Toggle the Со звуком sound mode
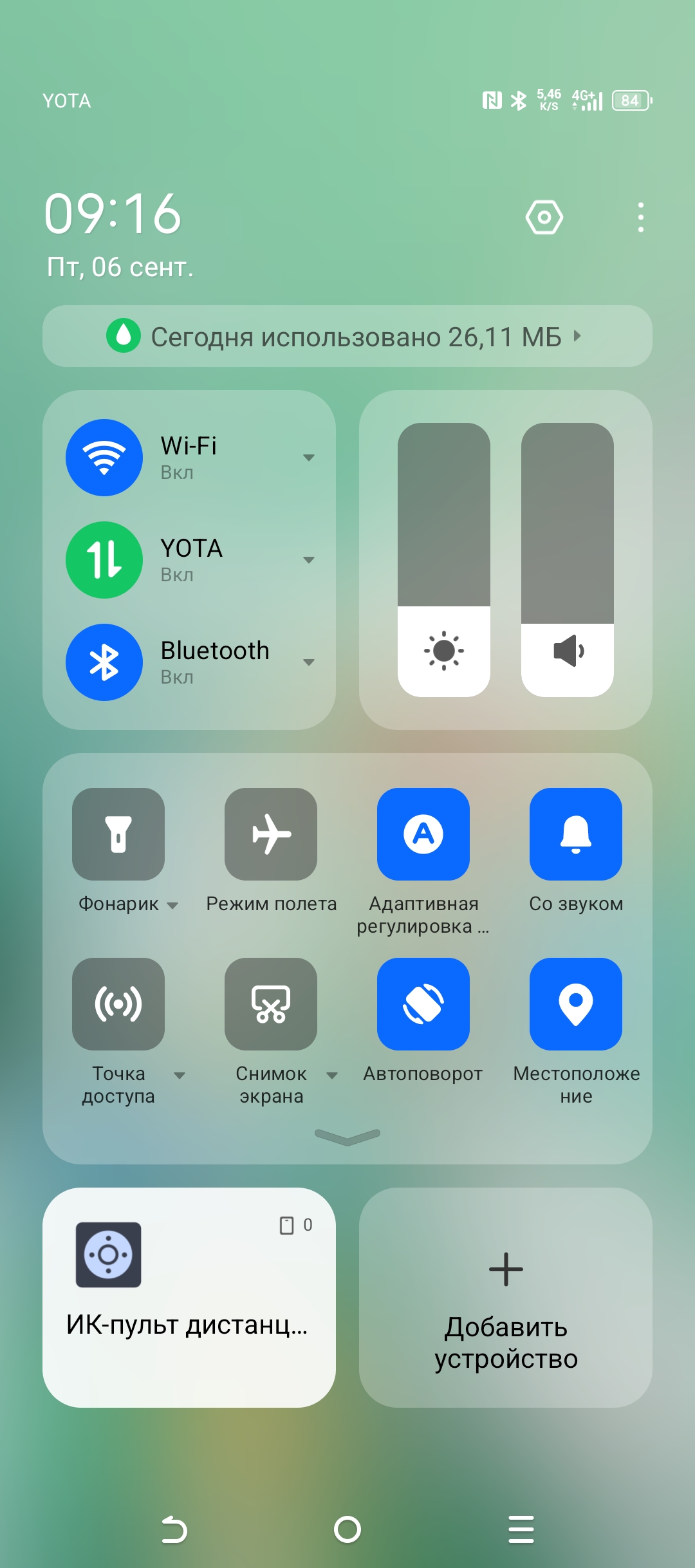Screen dimensions: 695x1568 click(x=576, y=834)
